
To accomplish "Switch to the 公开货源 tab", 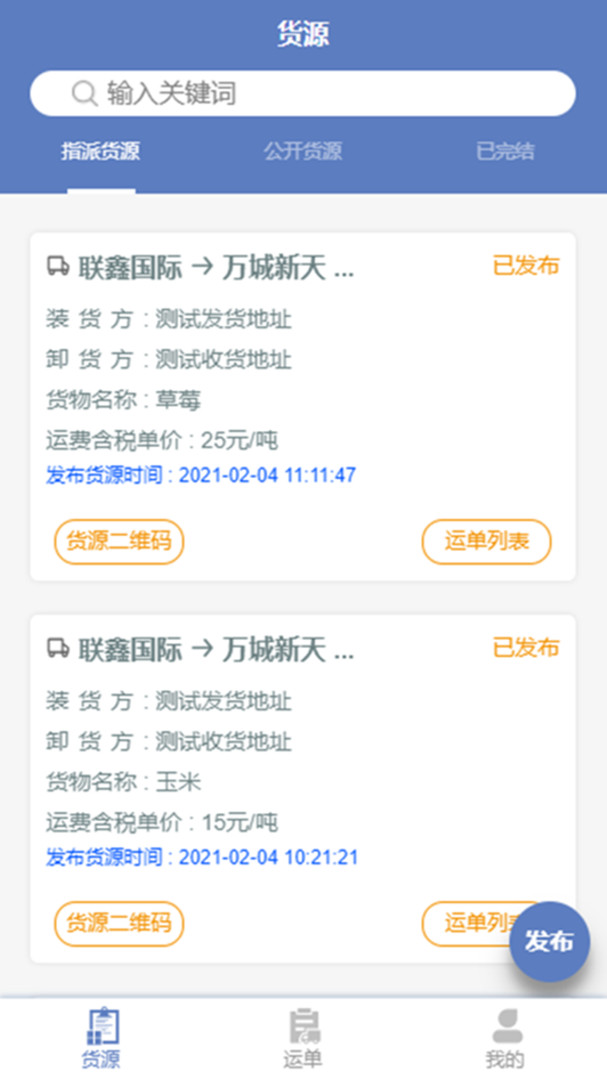I will 302,151.
